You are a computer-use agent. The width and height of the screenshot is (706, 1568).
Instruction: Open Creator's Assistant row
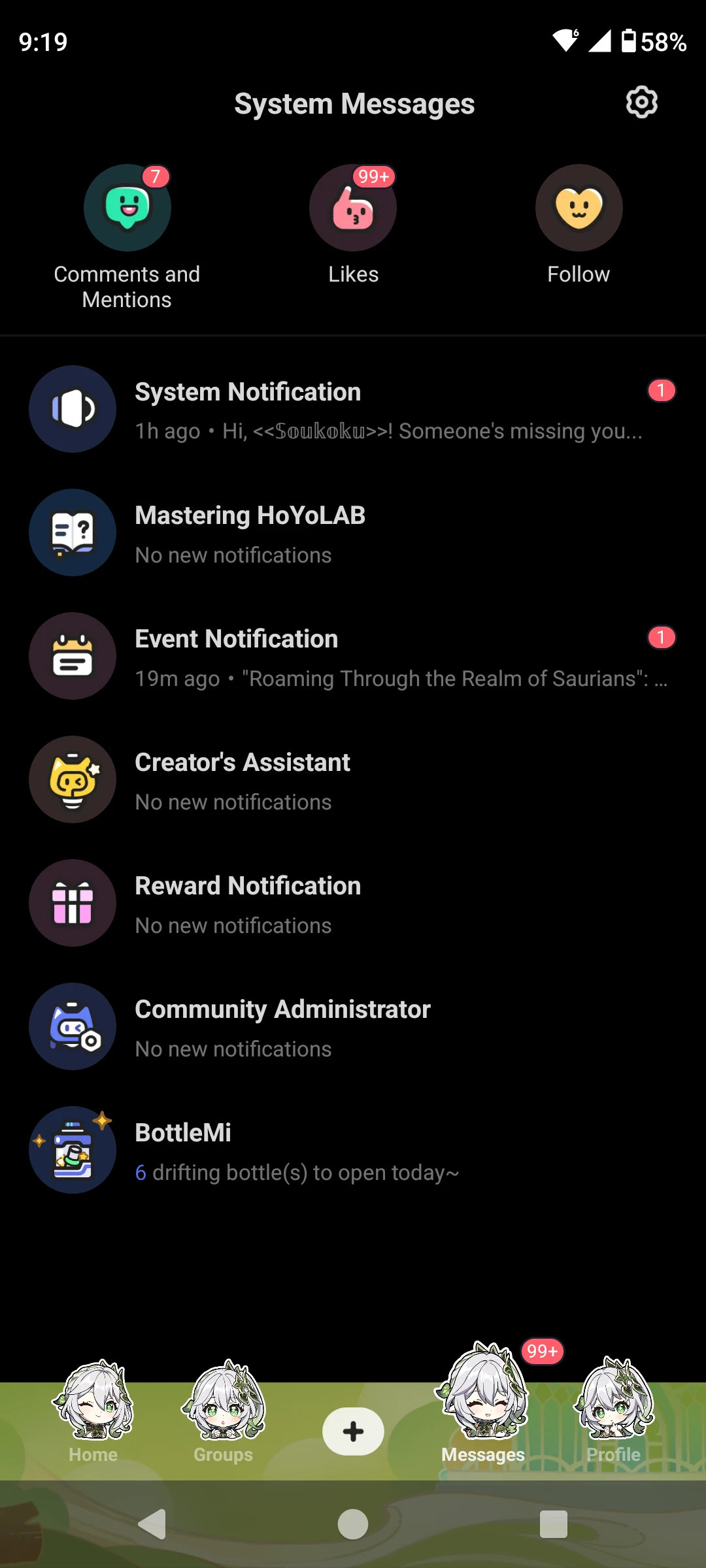click(x=353, y=780)
